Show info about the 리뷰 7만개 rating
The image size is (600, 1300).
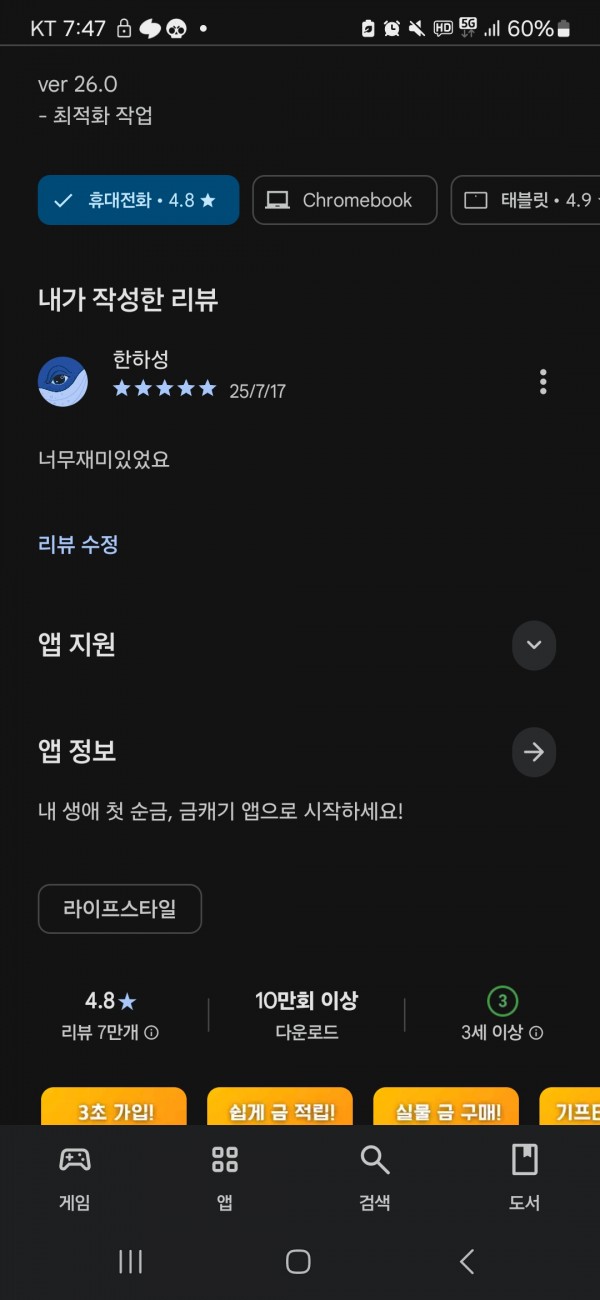tap(152, 1033)
